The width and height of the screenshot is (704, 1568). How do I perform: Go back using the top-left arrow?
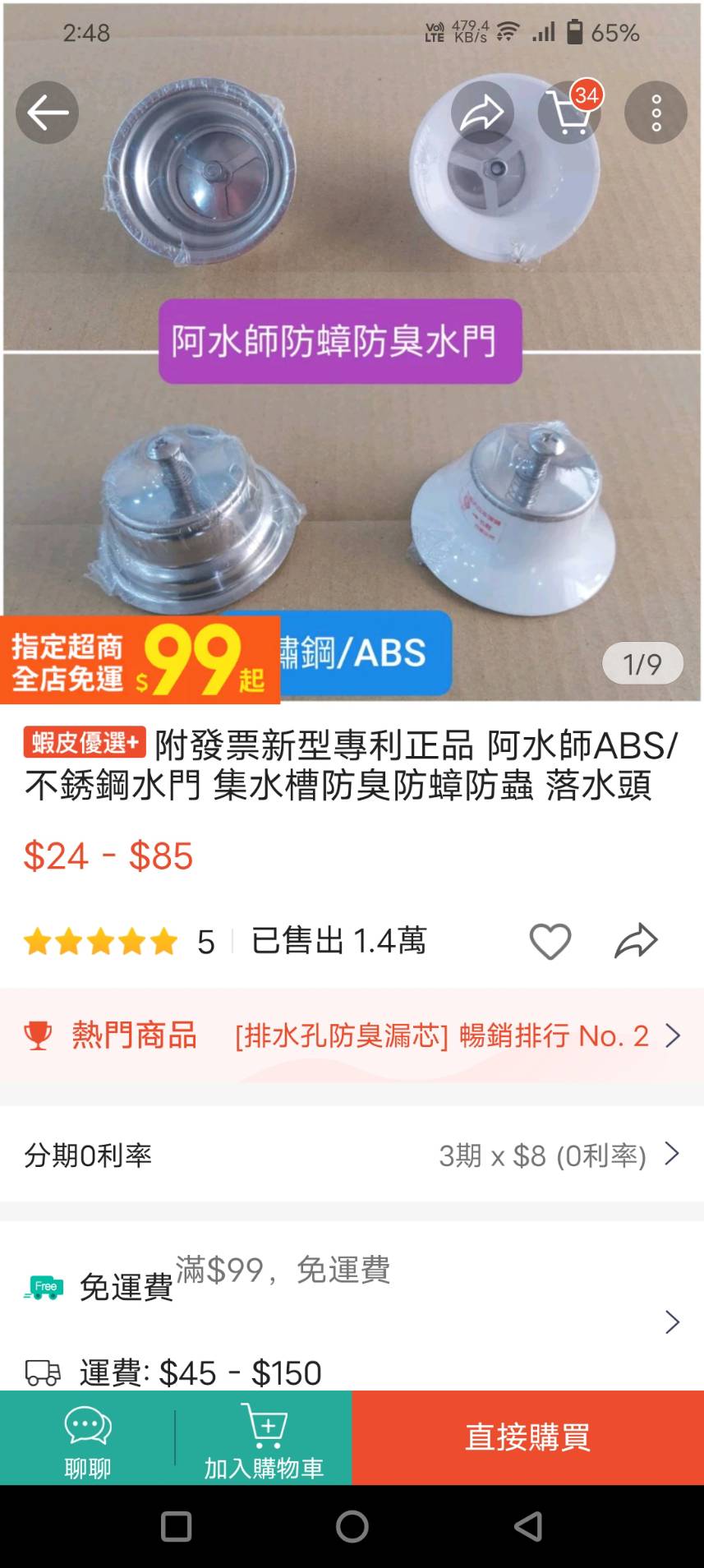coord(47,113)
